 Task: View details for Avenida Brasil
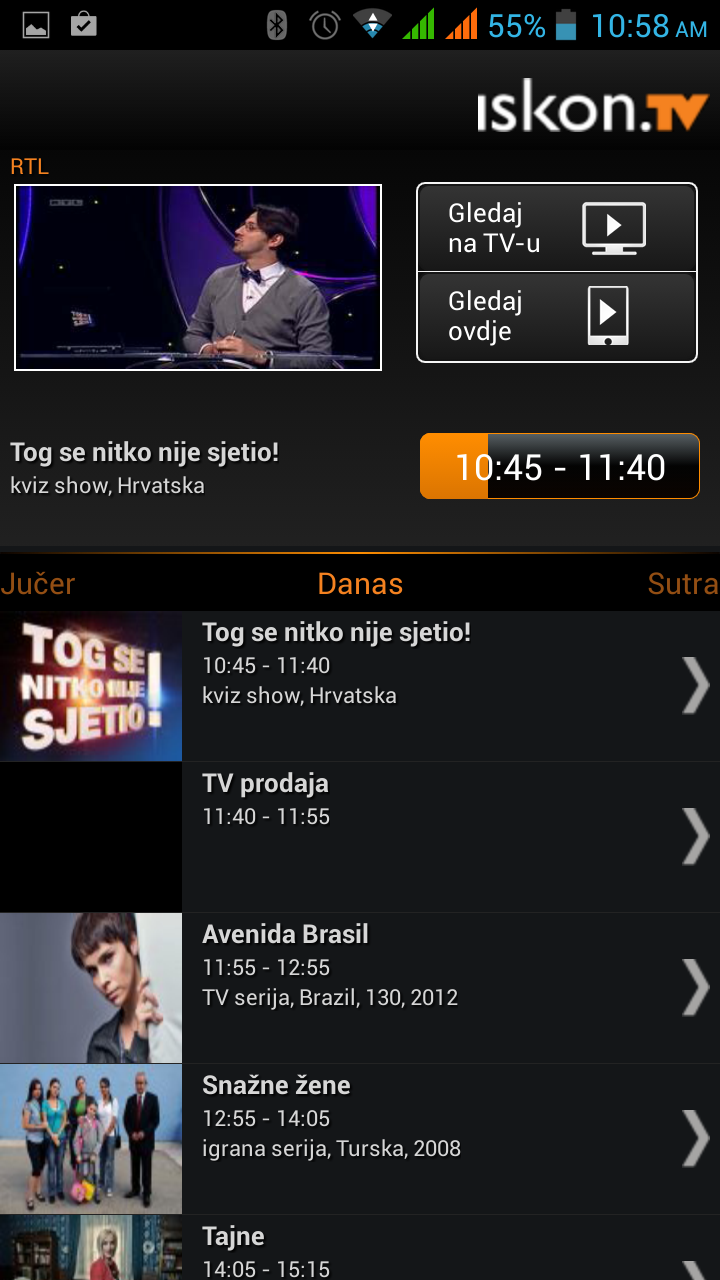pyautogui.click(x=360, y=988)
